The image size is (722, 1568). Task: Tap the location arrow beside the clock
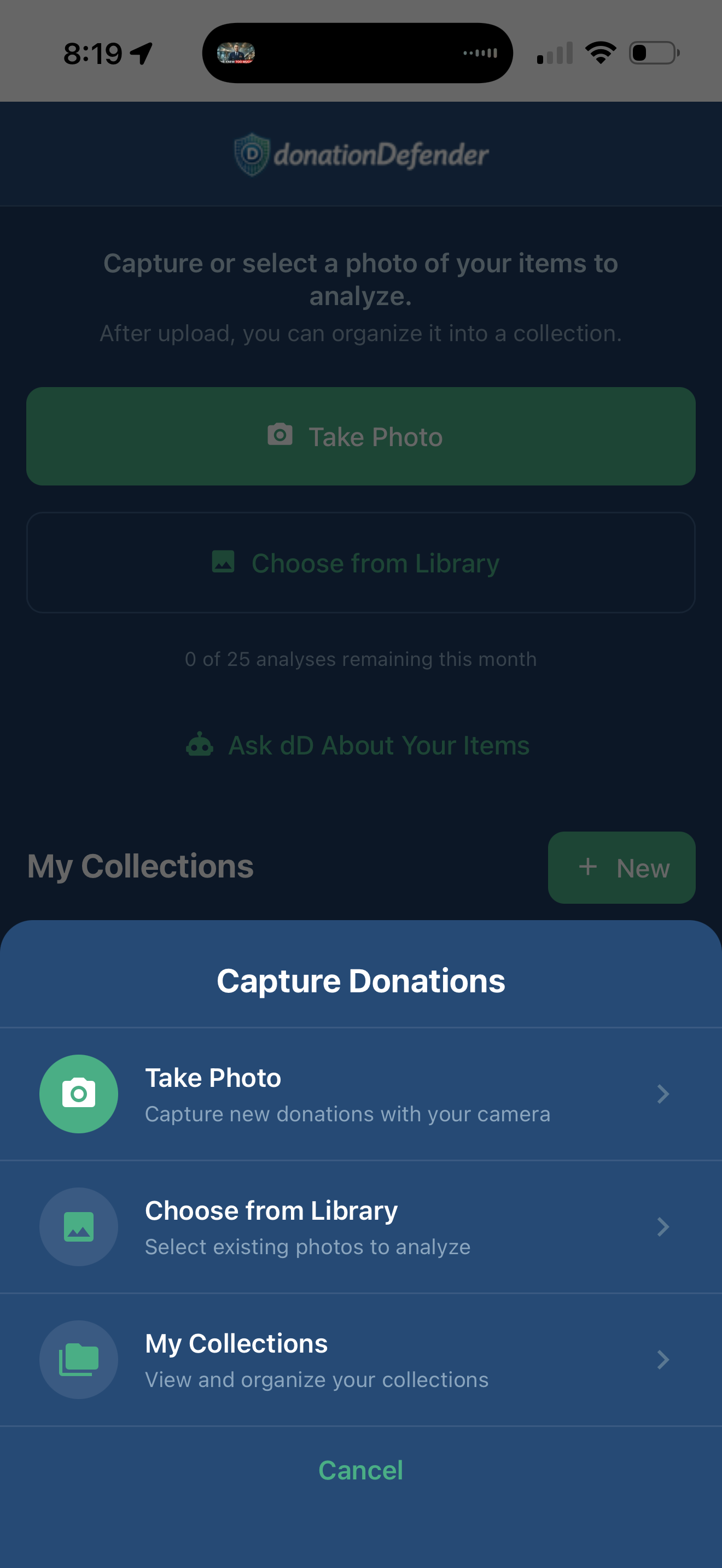point(141,52)
